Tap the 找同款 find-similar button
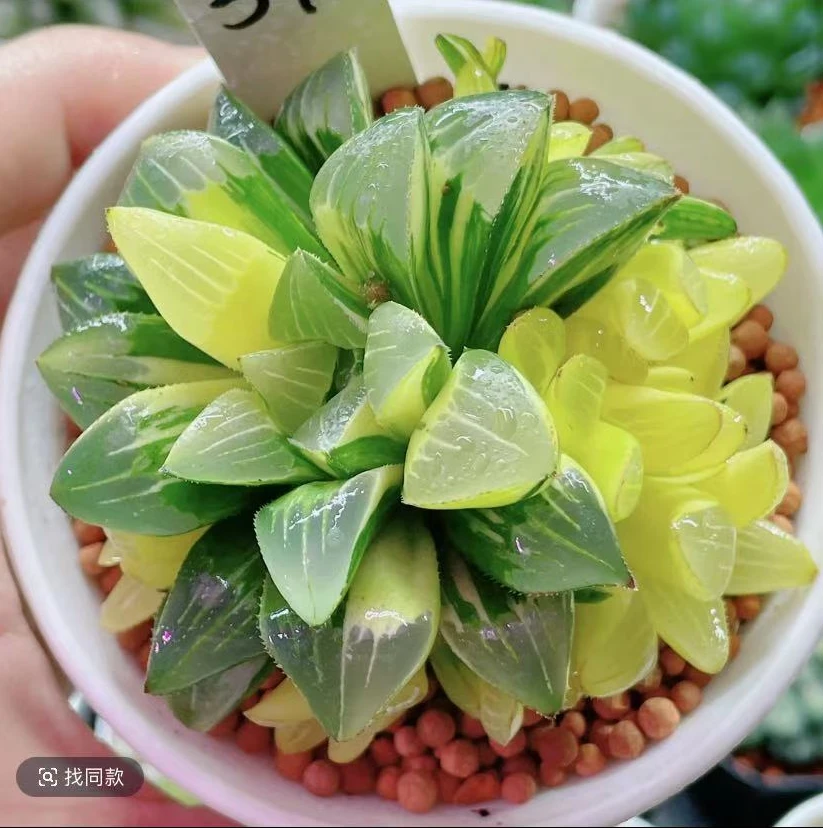828x828 pixels. tap(80, 777)
